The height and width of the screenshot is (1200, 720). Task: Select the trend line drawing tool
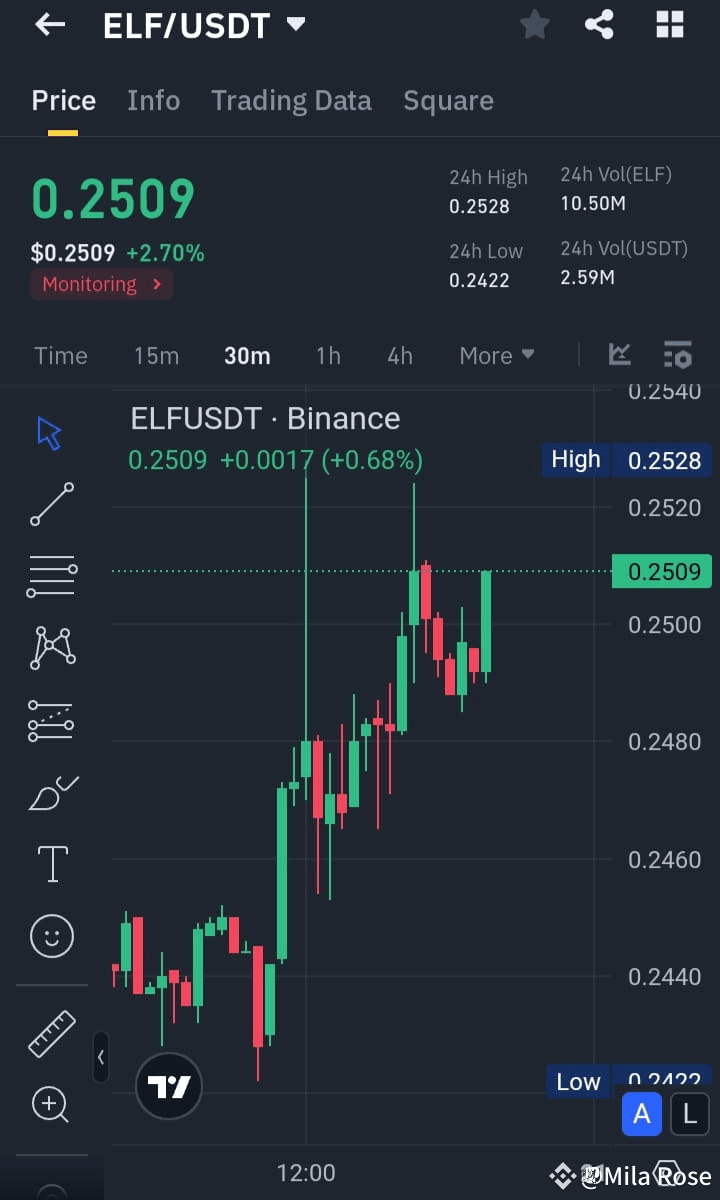click(x=51, y=505)
